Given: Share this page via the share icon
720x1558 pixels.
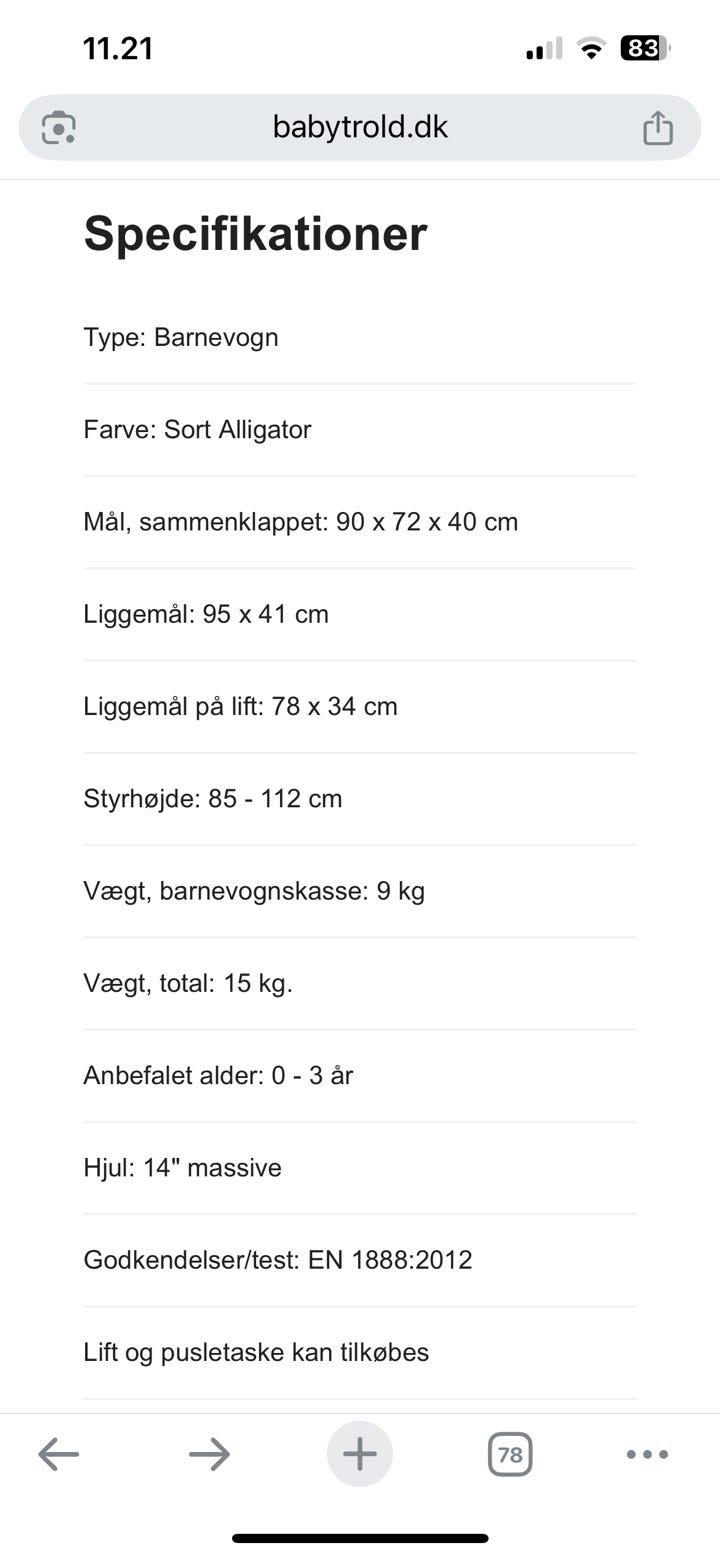Looking at the screenshot, I should pyautogui.click(x=657, y=128).
